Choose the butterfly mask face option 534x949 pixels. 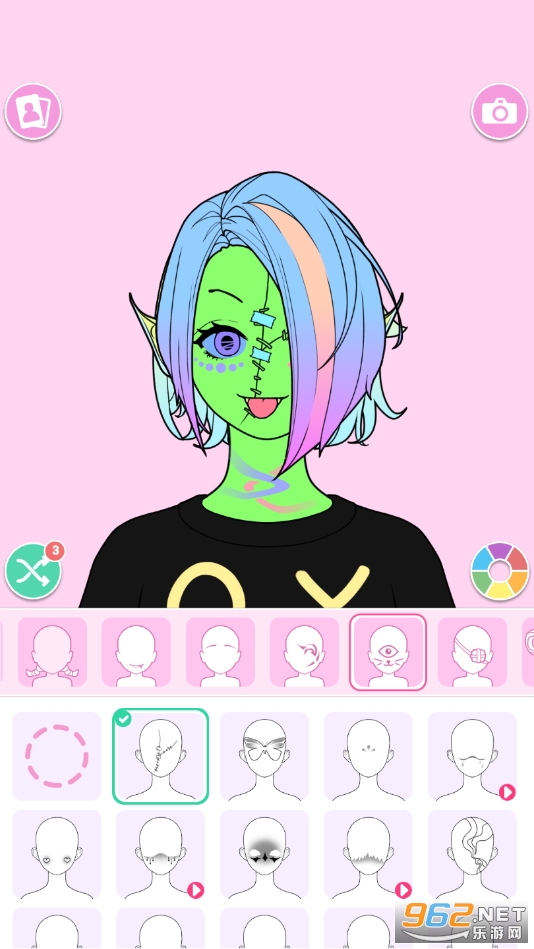pyautogui.click(x=265, y=756)
